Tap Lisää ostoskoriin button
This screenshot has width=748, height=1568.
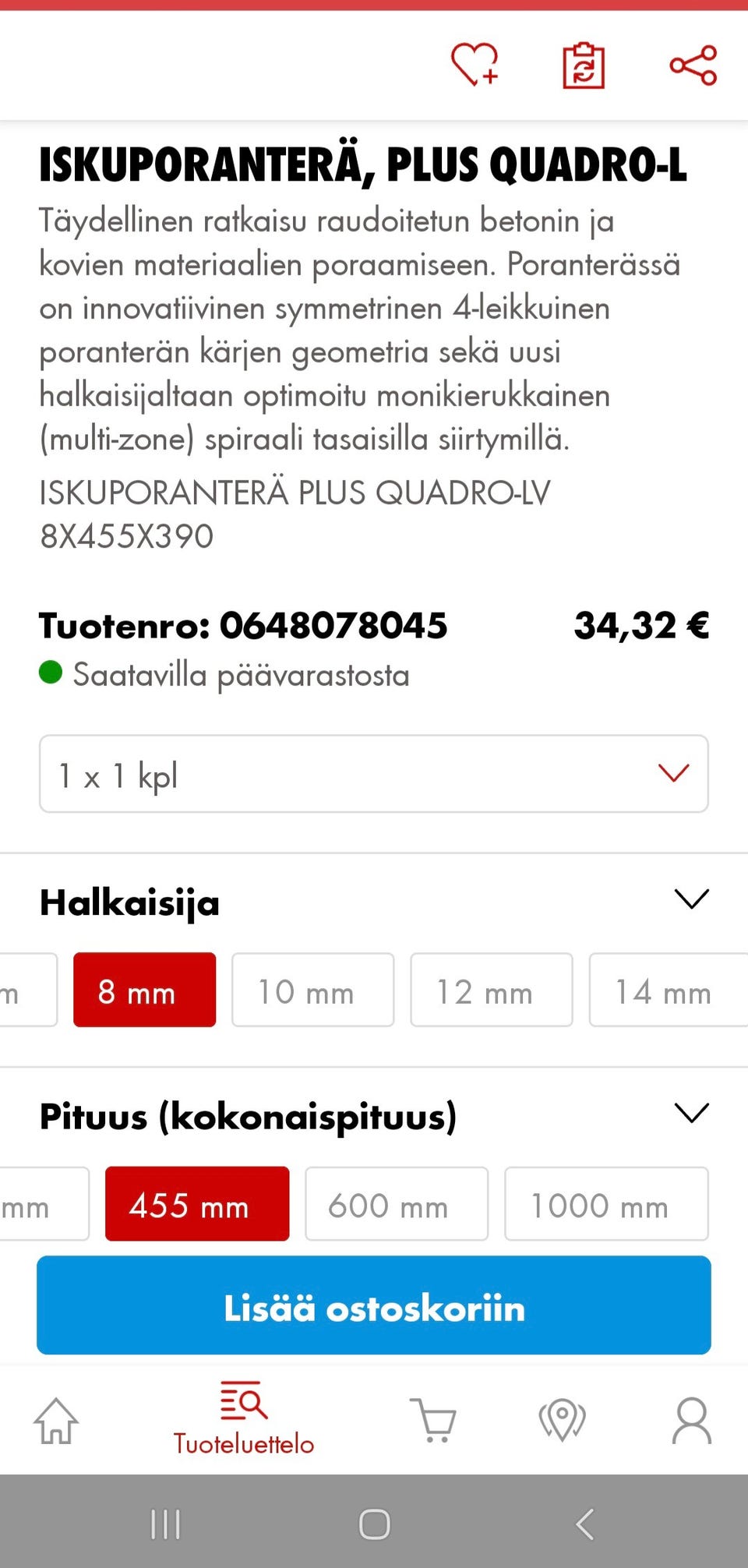[373, 1307]
